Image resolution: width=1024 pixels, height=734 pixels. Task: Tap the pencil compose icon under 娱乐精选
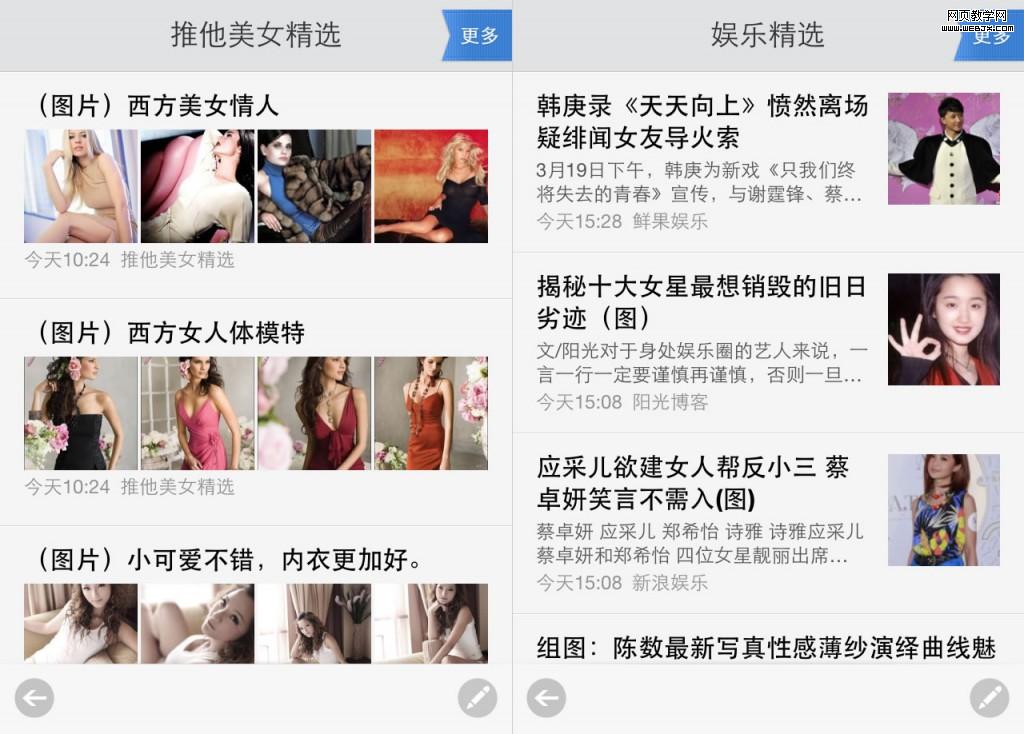(x=989, y=697)
